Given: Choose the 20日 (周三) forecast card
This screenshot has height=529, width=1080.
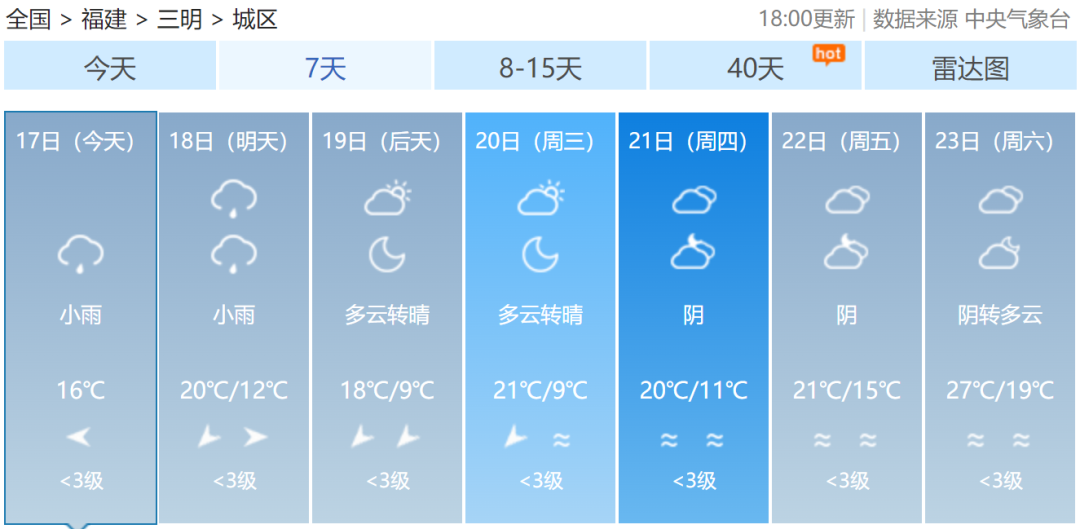Looking at the screenshot, I should 540,316.
